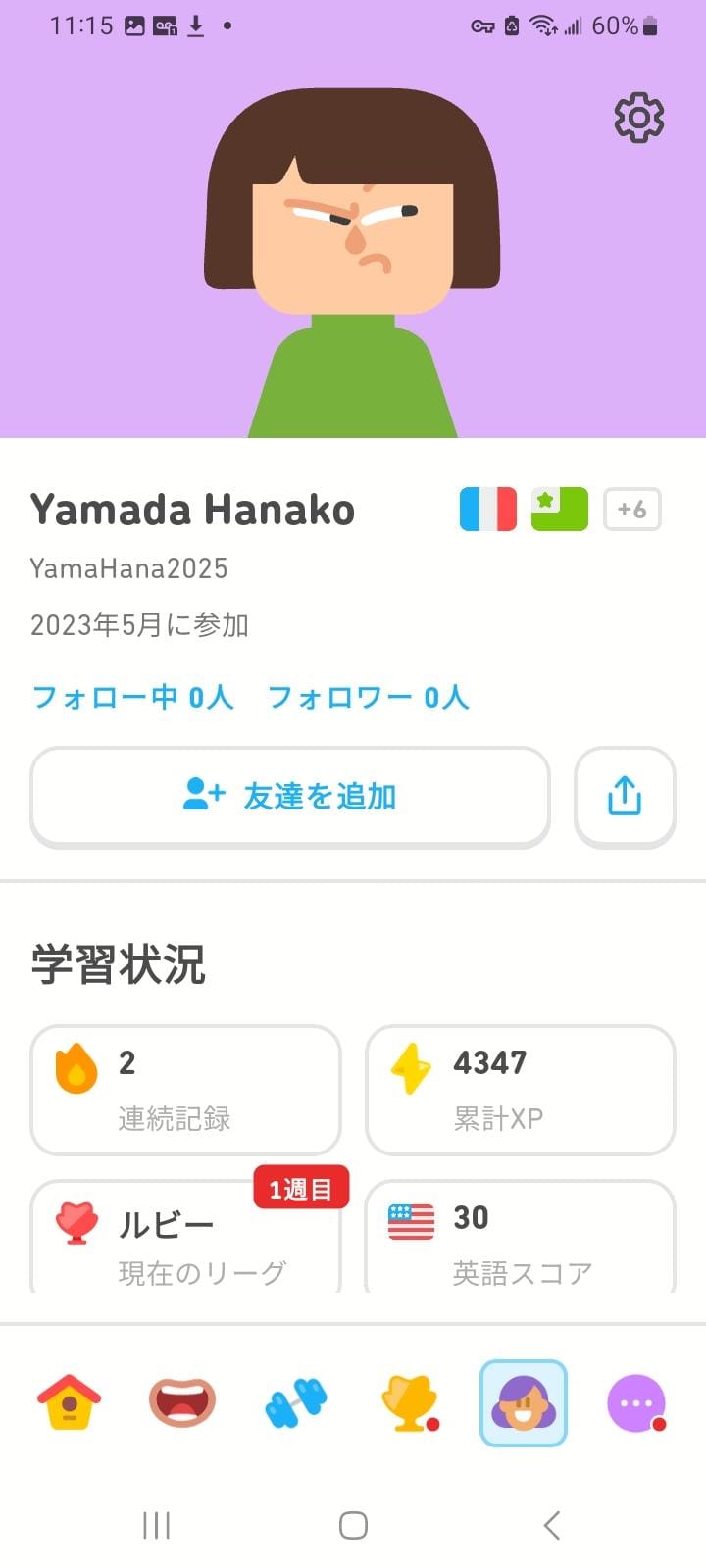Open messages via the purple chat icon
Viewport: 706px width, 1568px height.
tap(637, 1403)
